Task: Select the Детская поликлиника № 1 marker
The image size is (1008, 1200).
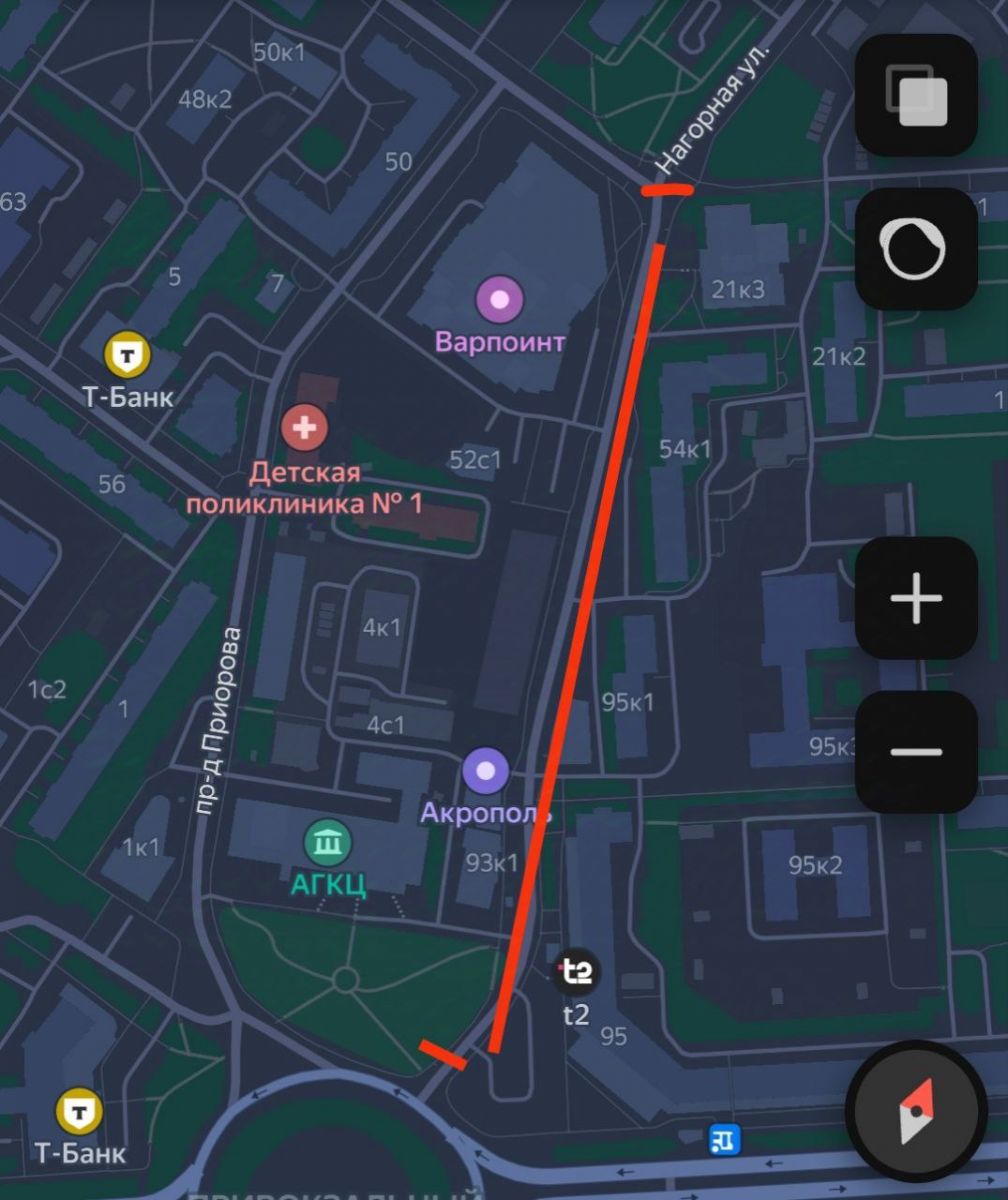Action: click(x=304, y=428)
